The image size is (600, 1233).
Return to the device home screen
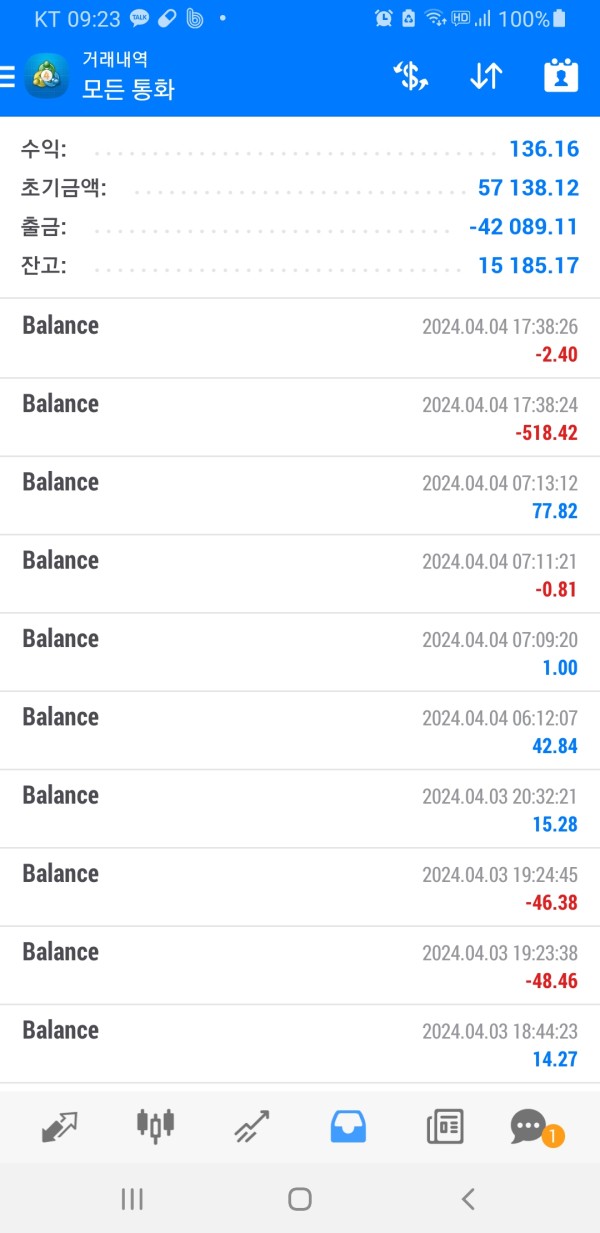(x=299, y=1199)
